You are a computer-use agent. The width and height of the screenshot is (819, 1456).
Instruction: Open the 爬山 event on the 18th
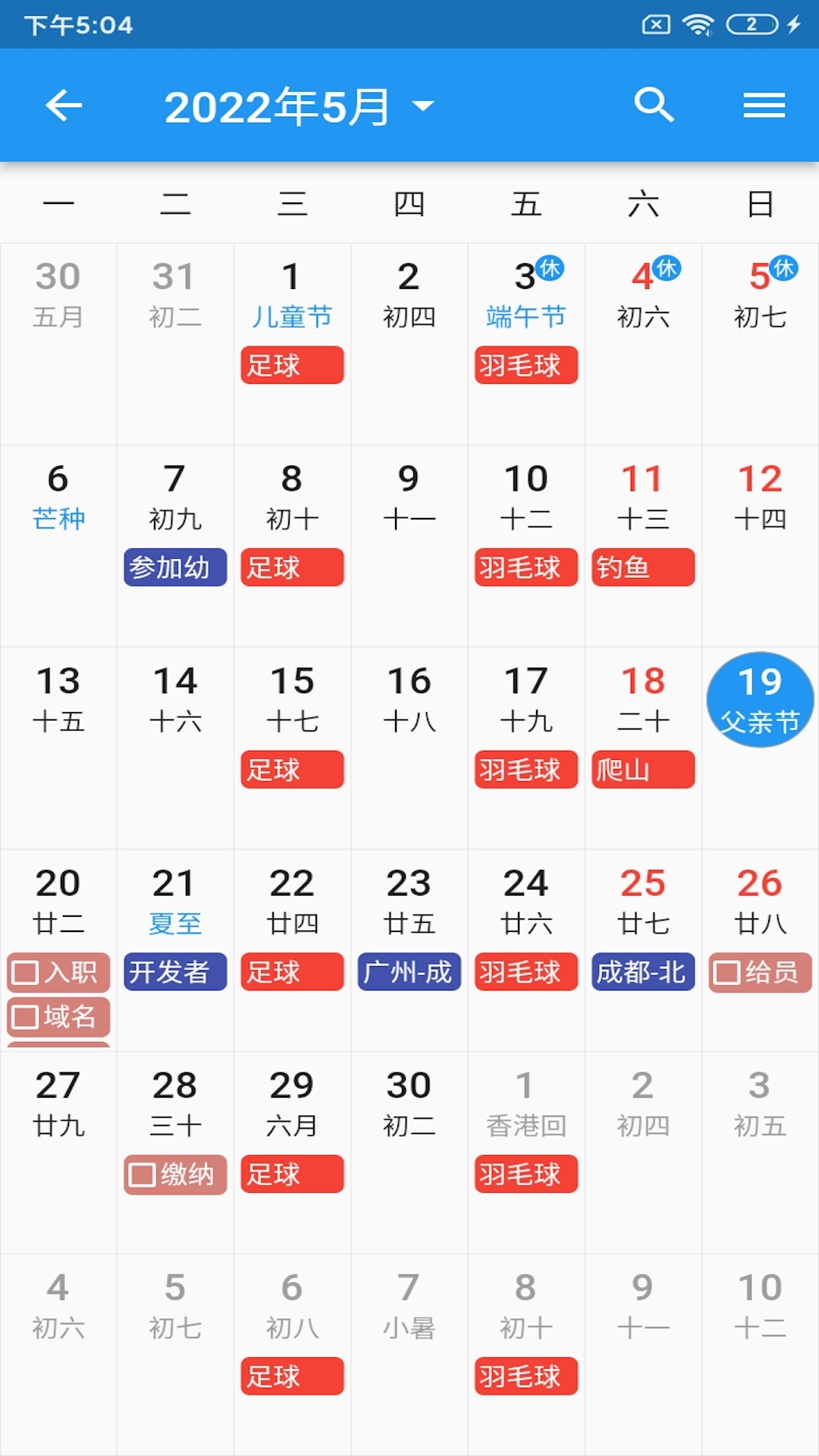[x=643, y=770]
